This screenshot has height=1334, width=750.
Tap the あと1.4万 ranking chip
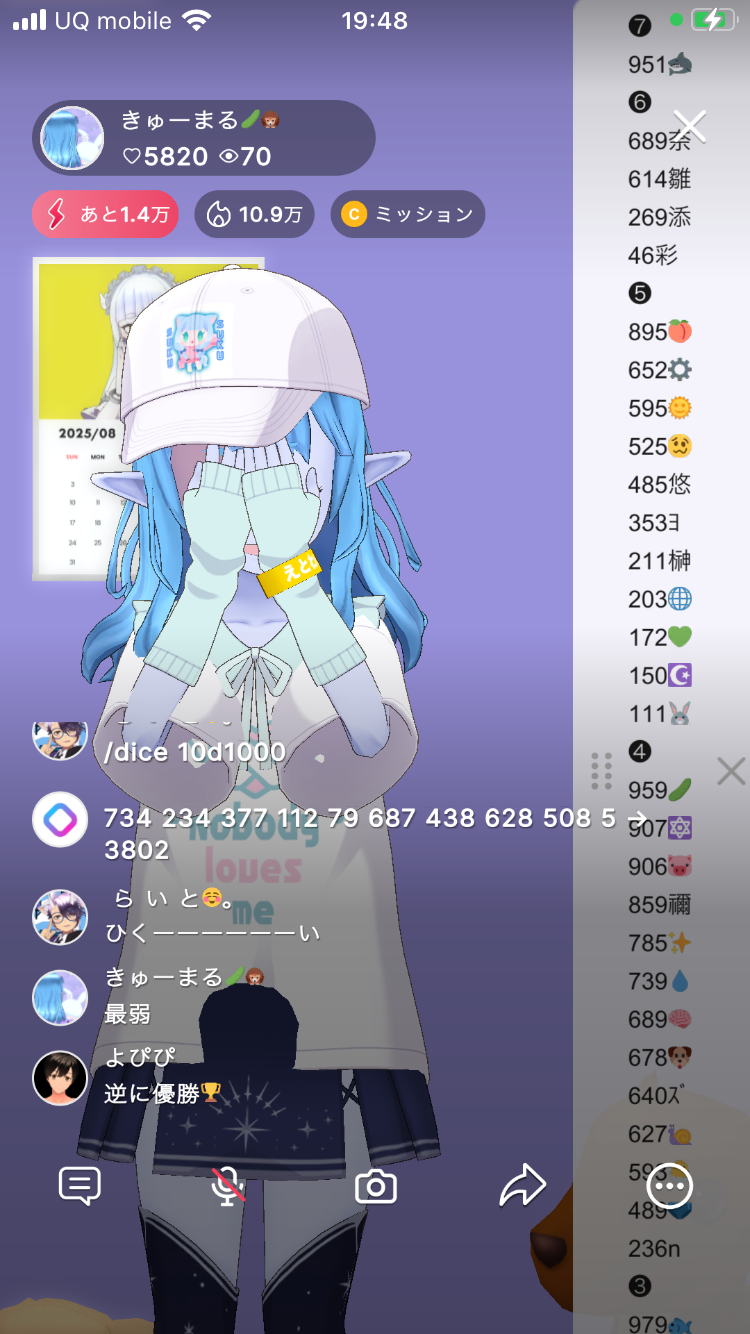pyautogui.click(x=105, y=214)
